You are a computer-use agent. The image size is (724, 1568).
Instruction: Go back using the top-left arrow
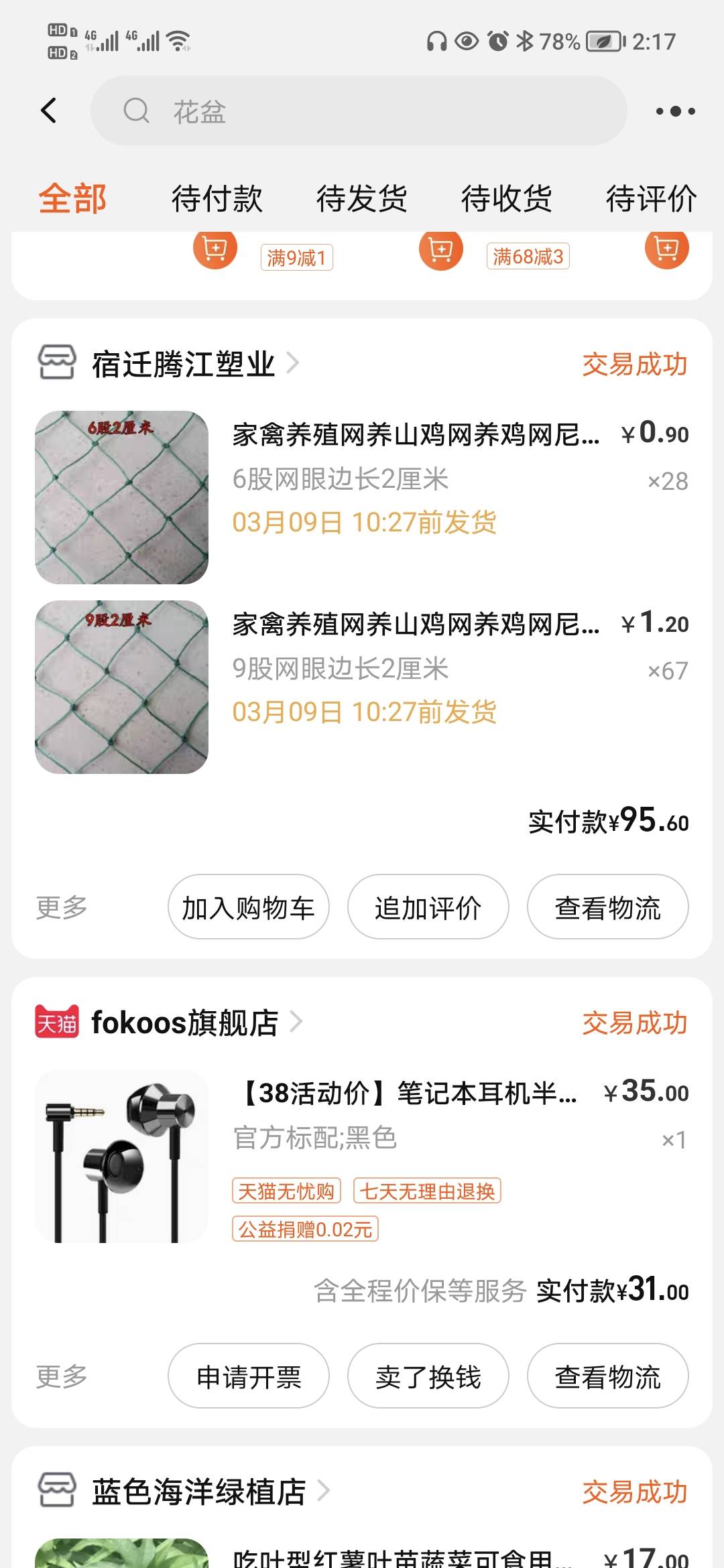pyautogui.click(x=49, y=111)
